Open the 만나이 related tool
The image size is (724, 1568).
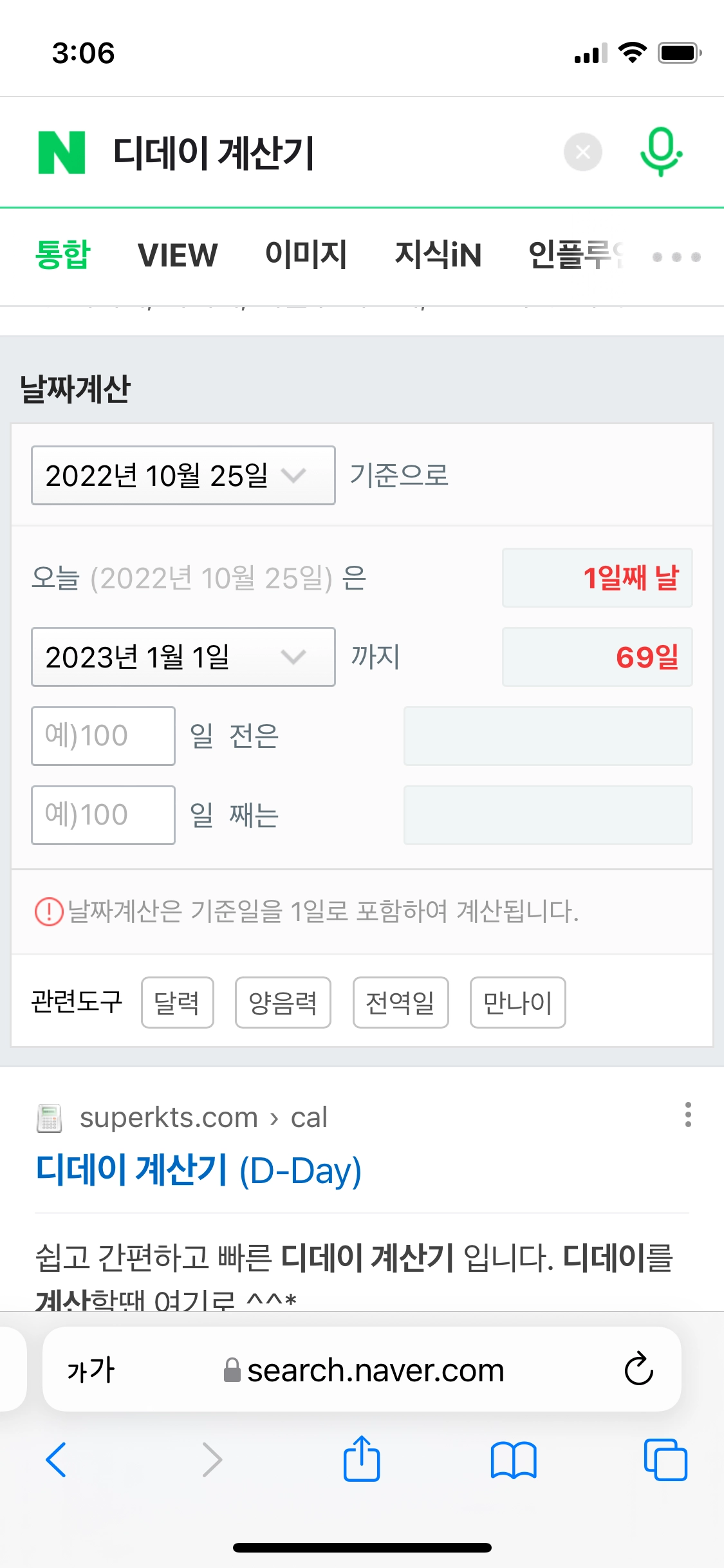click(517, 1003)
